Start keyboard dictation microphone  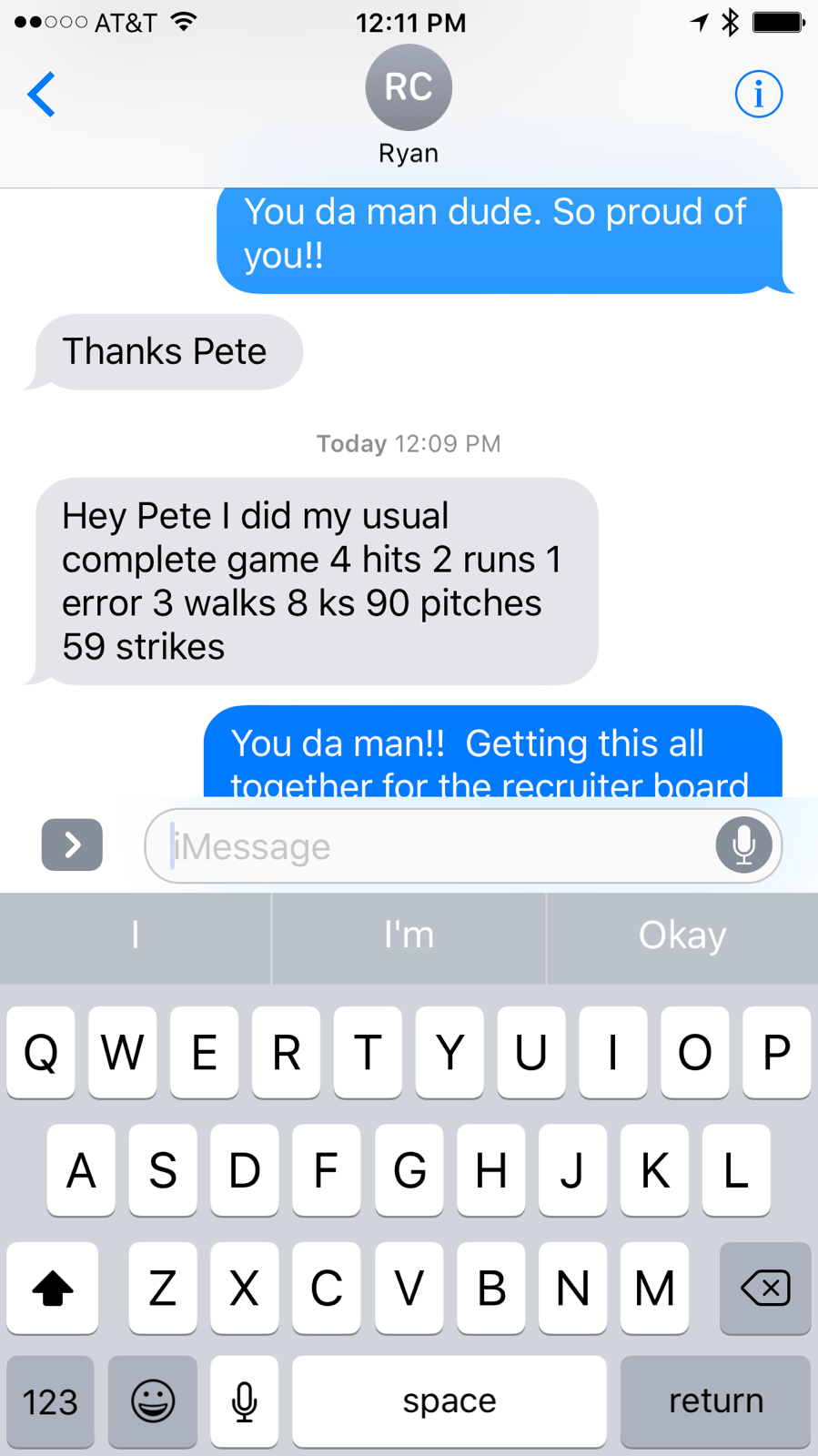[x=244, y=1400]
